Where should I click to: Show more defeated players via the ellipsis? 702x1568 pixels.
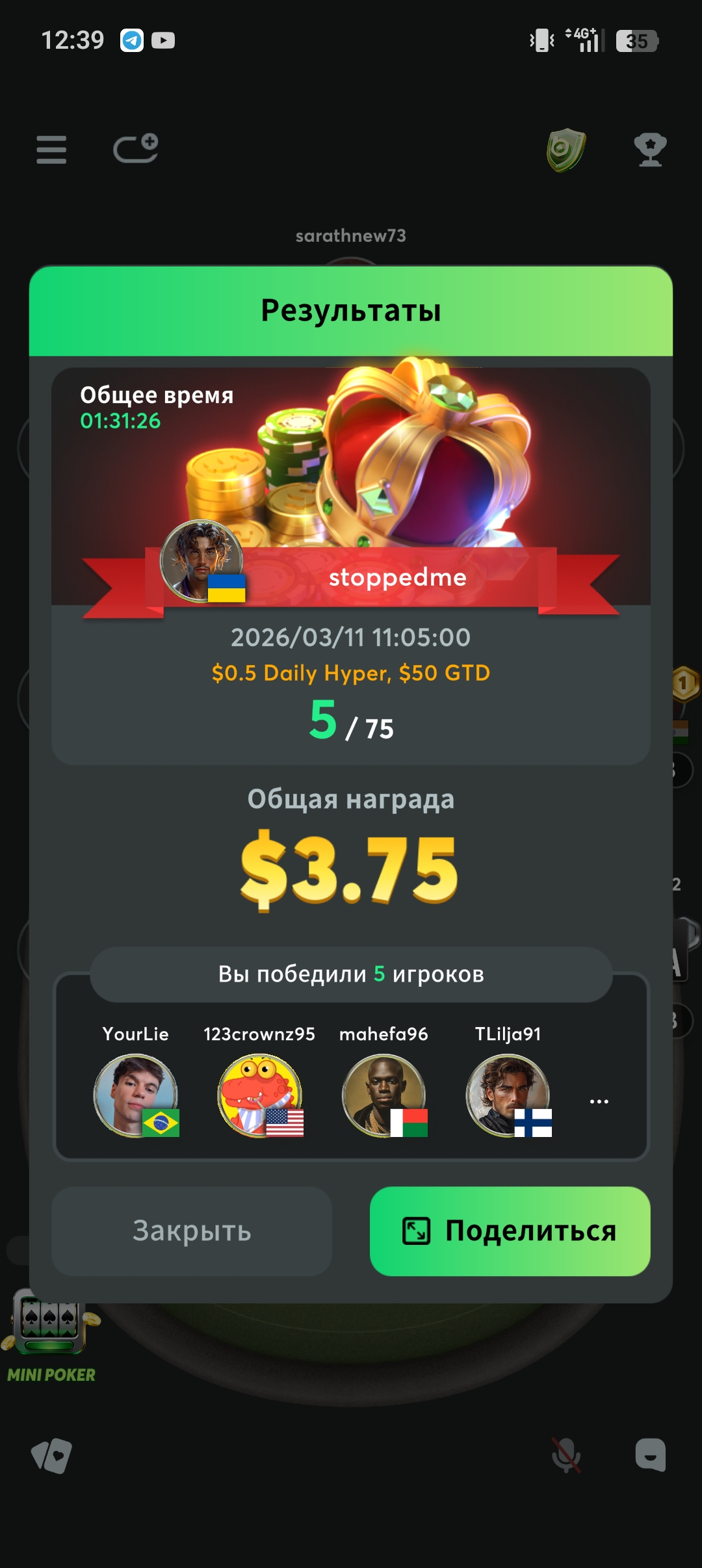coord(599,1101)
